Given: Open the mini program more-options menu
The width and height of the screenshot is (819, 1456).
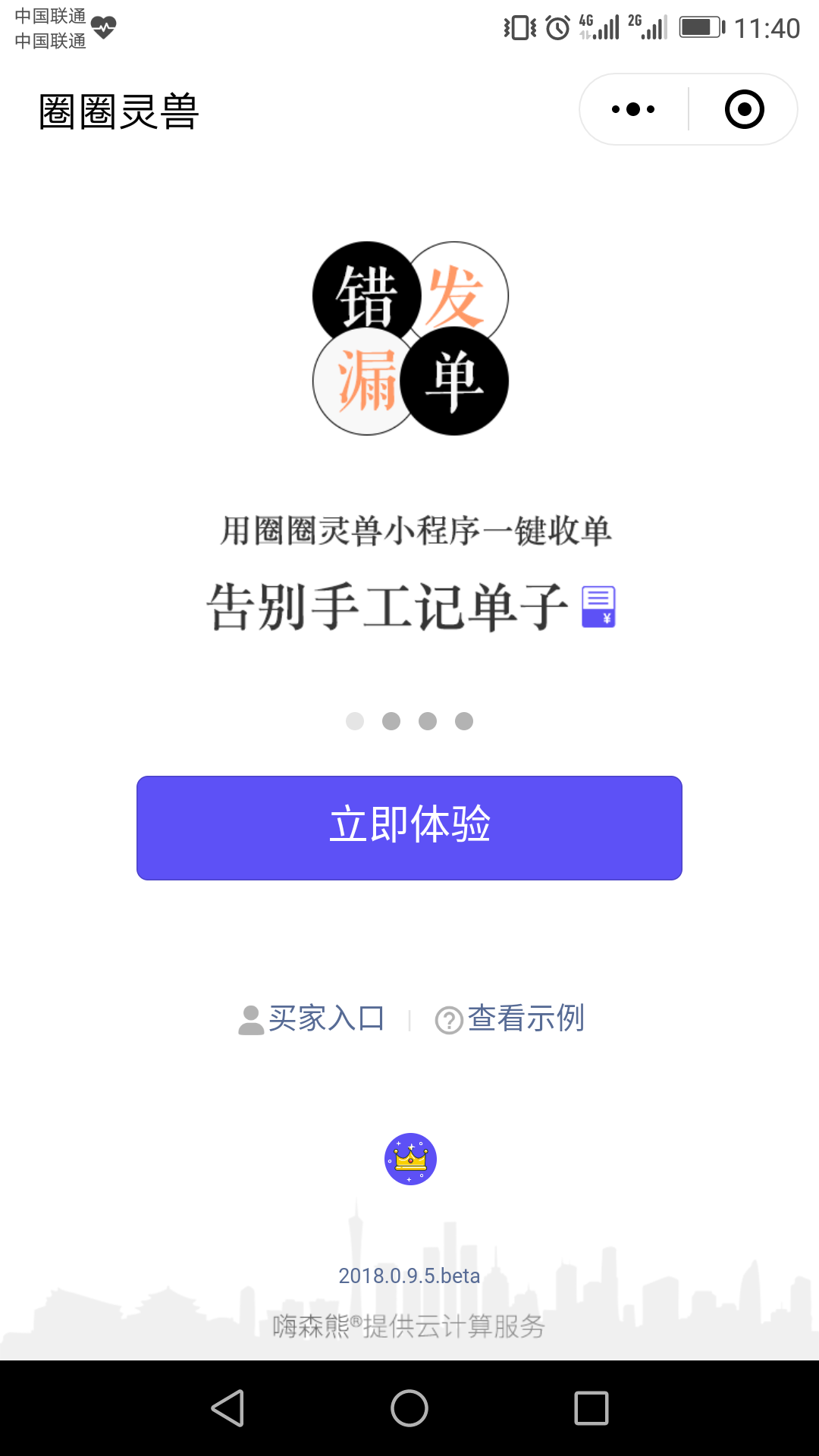Looking at the screenshot, I should pyautogui.click(x=633, y=109).
